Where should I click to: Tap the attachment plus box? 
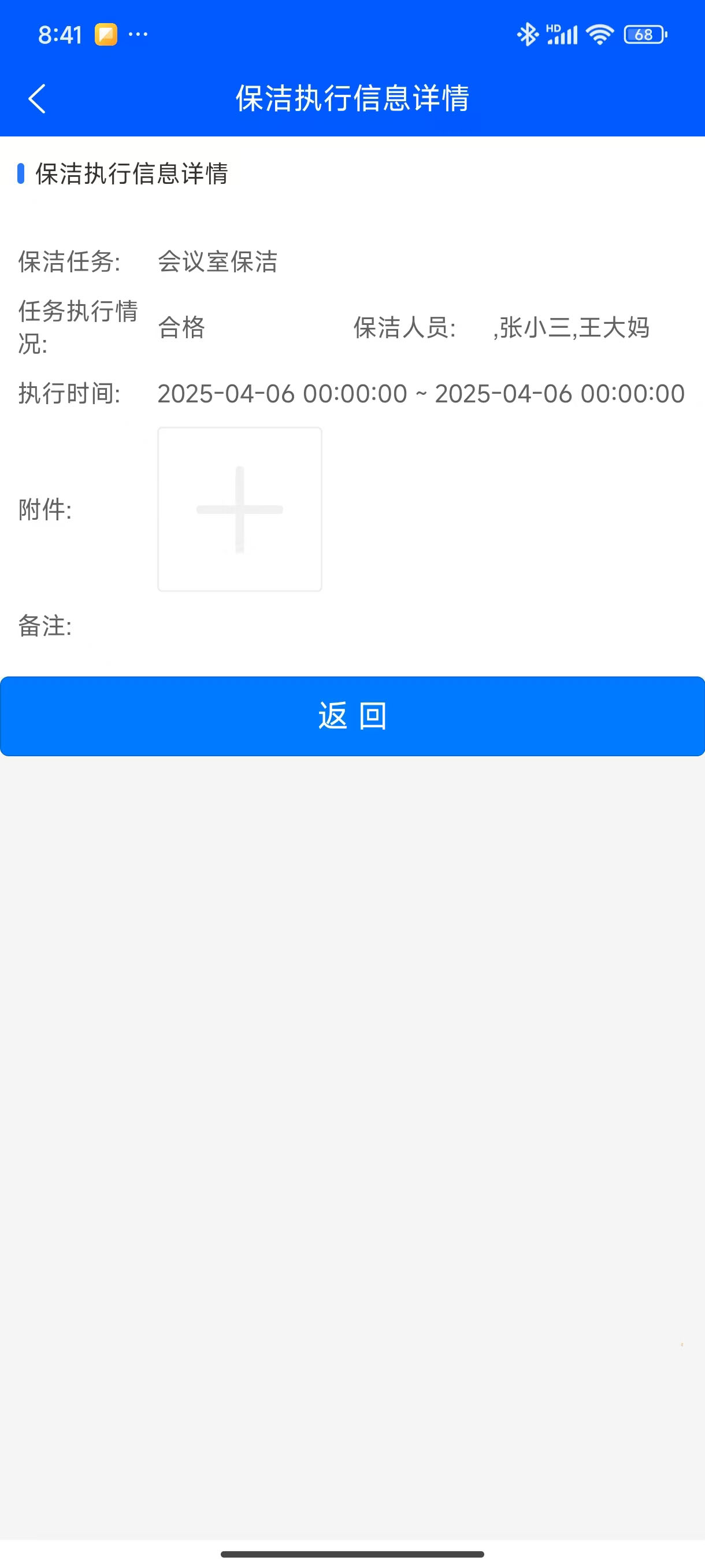pos(240,509)
